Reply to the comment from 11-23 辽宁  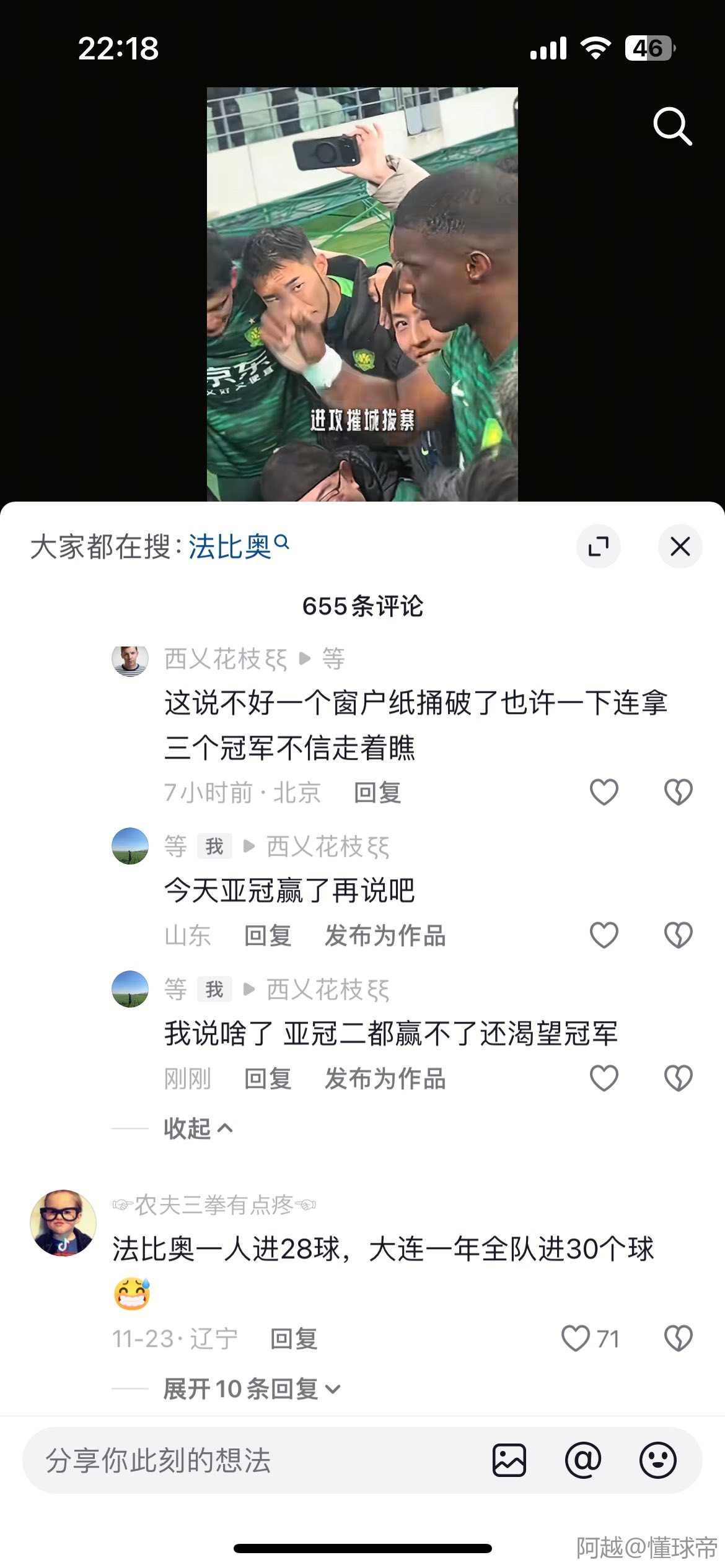(294, 1339)
